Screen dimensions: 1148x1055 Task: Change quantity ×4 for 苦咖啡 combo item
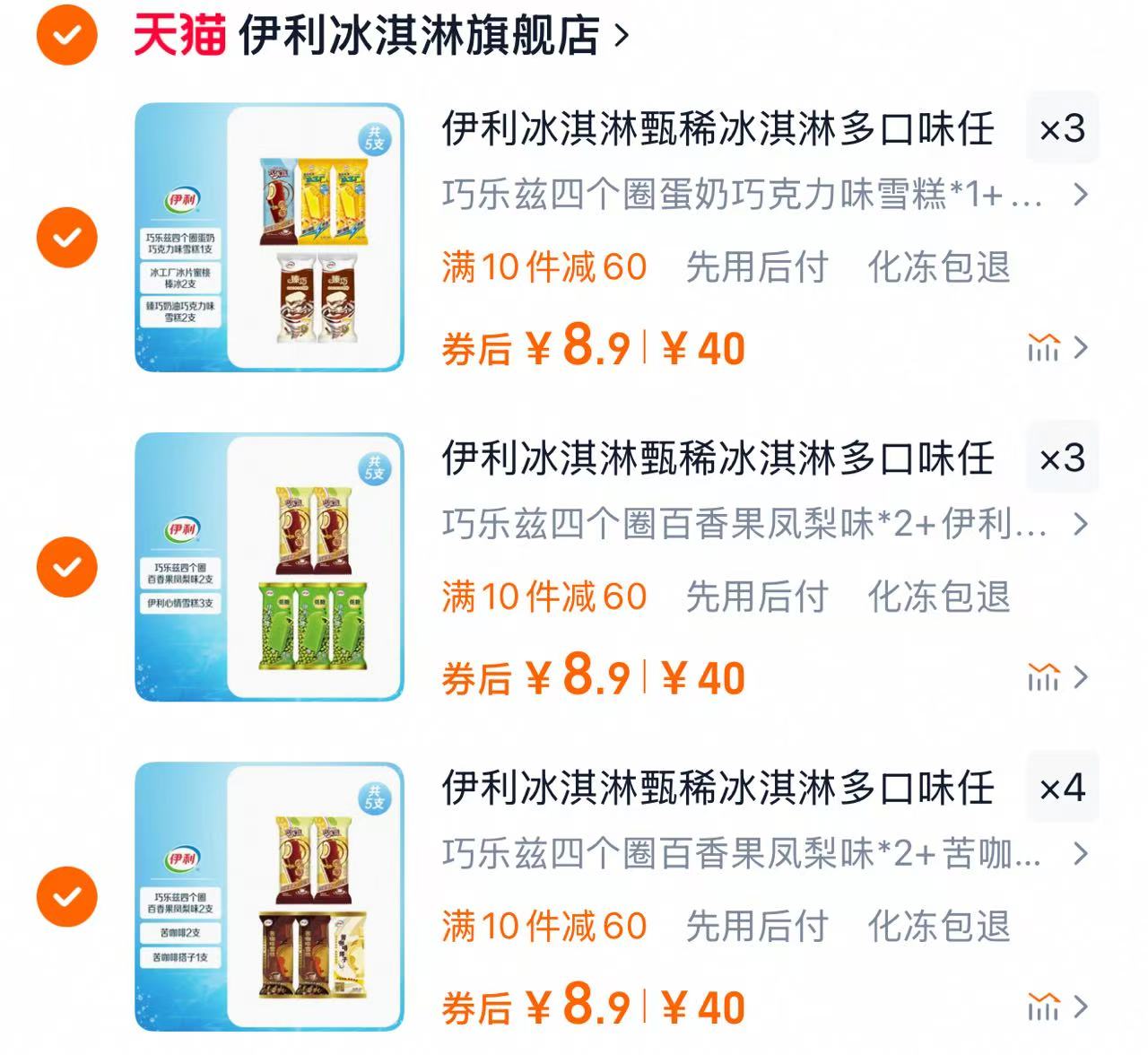pos(1062,788)
